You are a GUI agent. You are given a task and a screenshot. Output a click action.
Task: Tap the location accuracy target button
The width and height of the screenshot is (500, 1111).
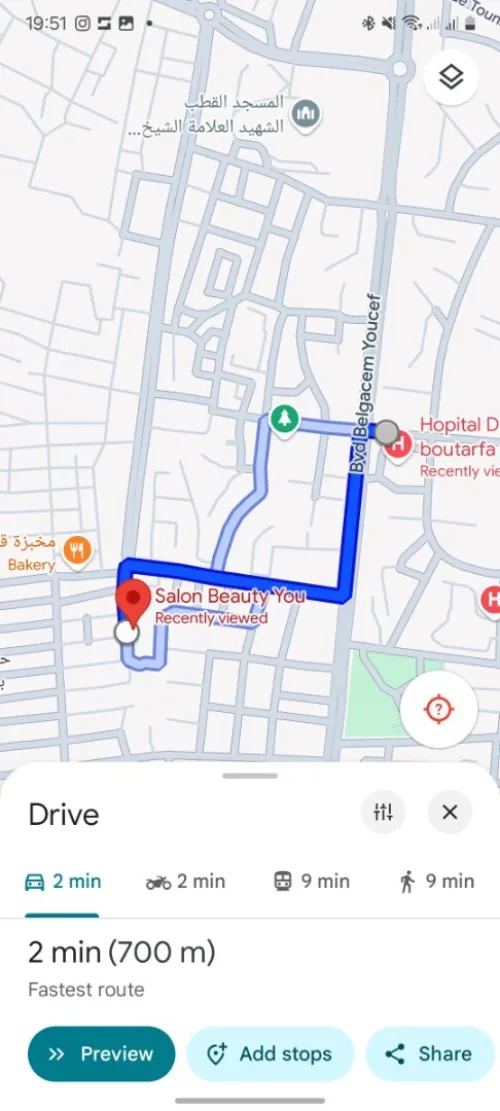(x=438, y=709)
